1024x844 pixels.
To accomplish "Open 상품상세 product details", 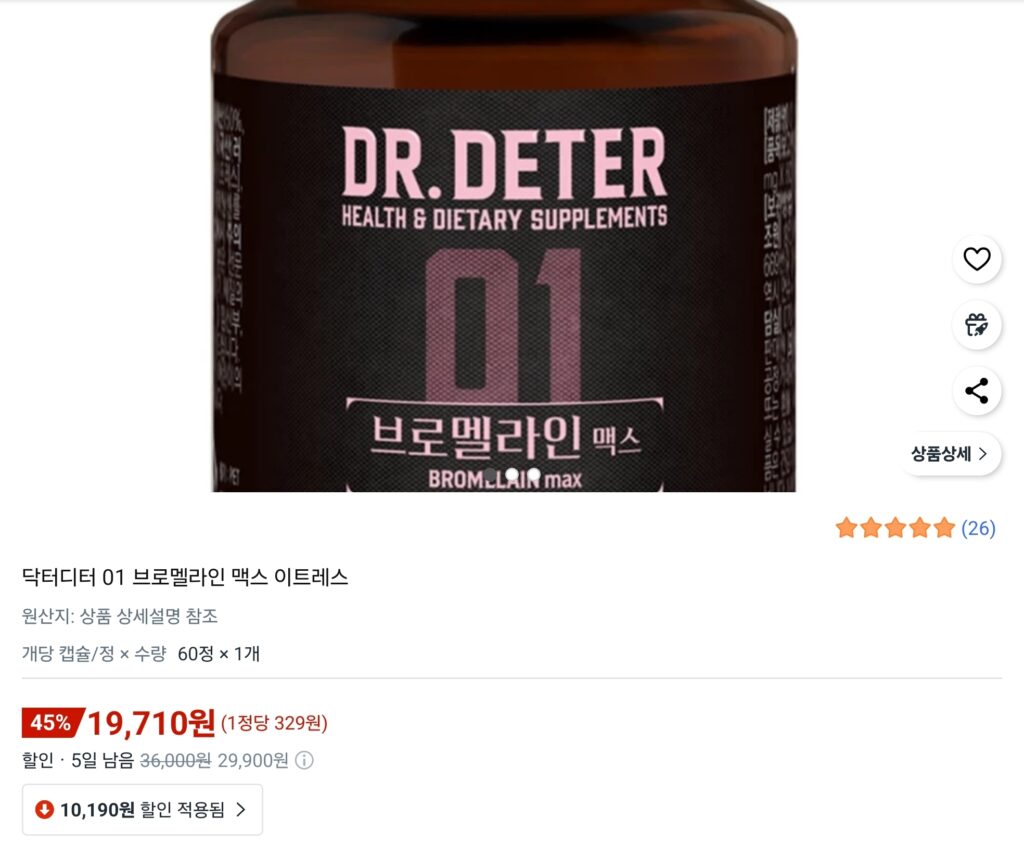I will point(949,453).
